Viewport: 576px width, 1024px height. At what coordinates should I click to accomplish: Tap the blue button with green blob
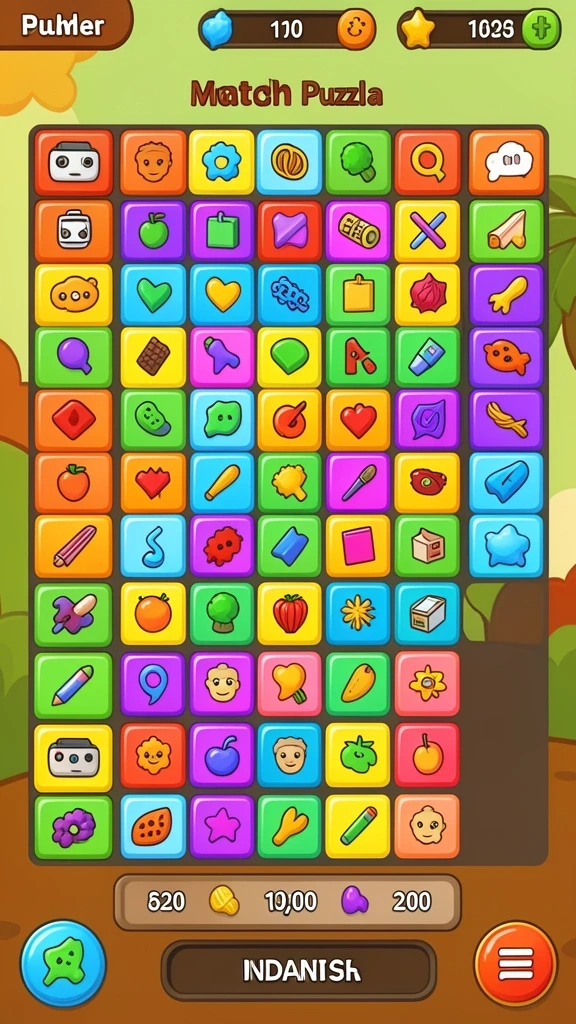coord(63,963)
